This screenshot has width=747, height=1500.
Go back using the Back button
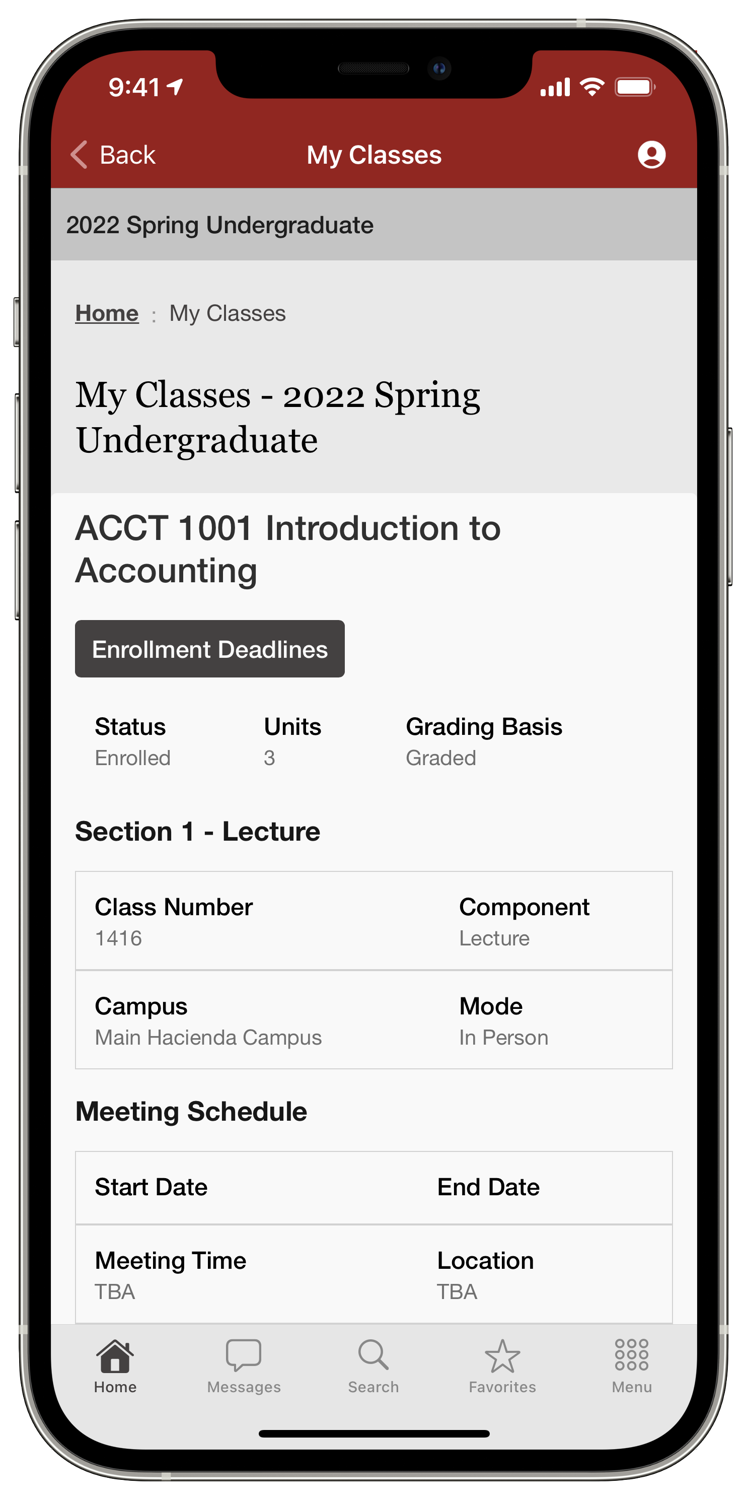tap(113, 155)
